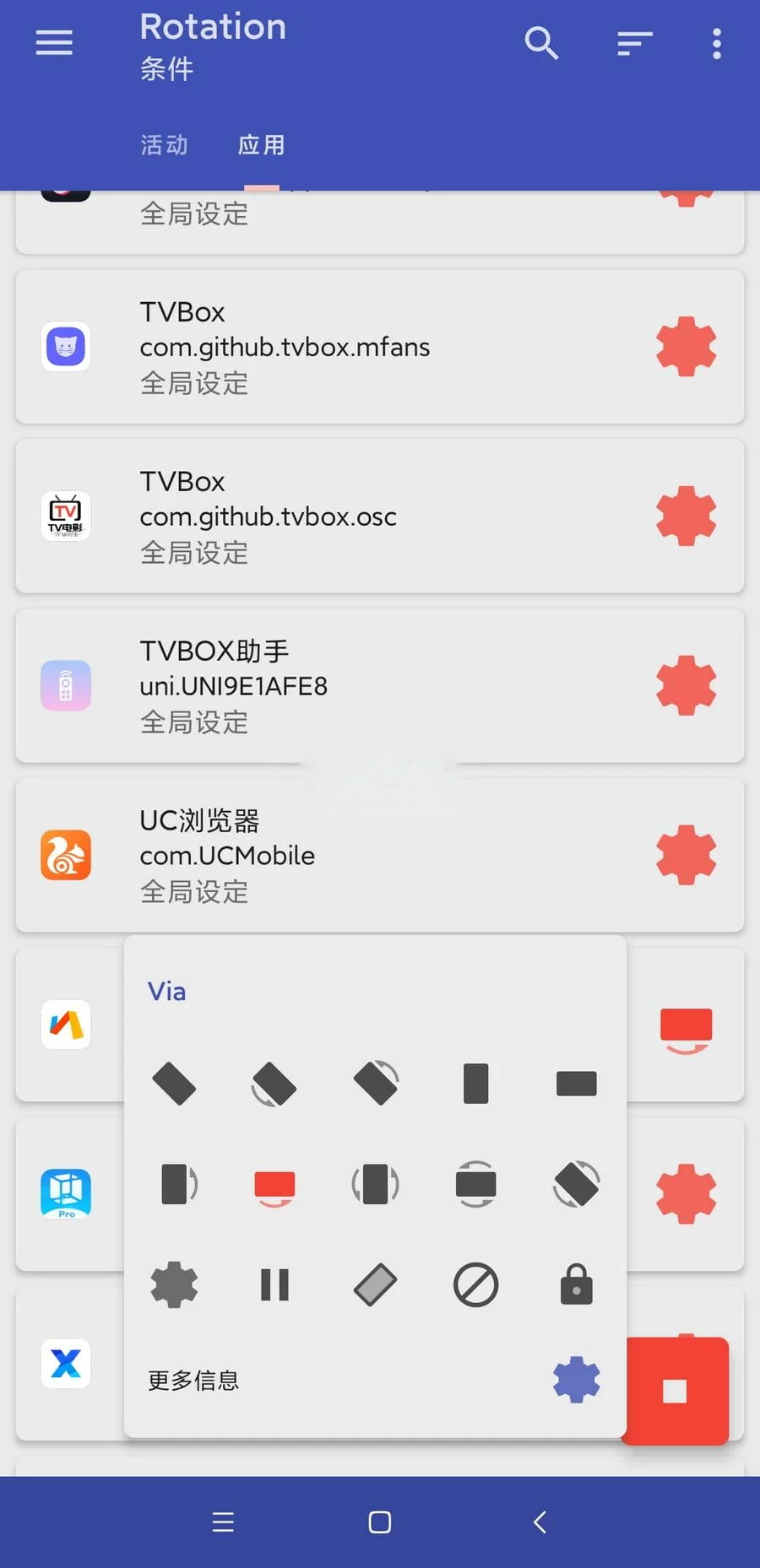Tap the red stop floating button

(x=675, y=1391)
